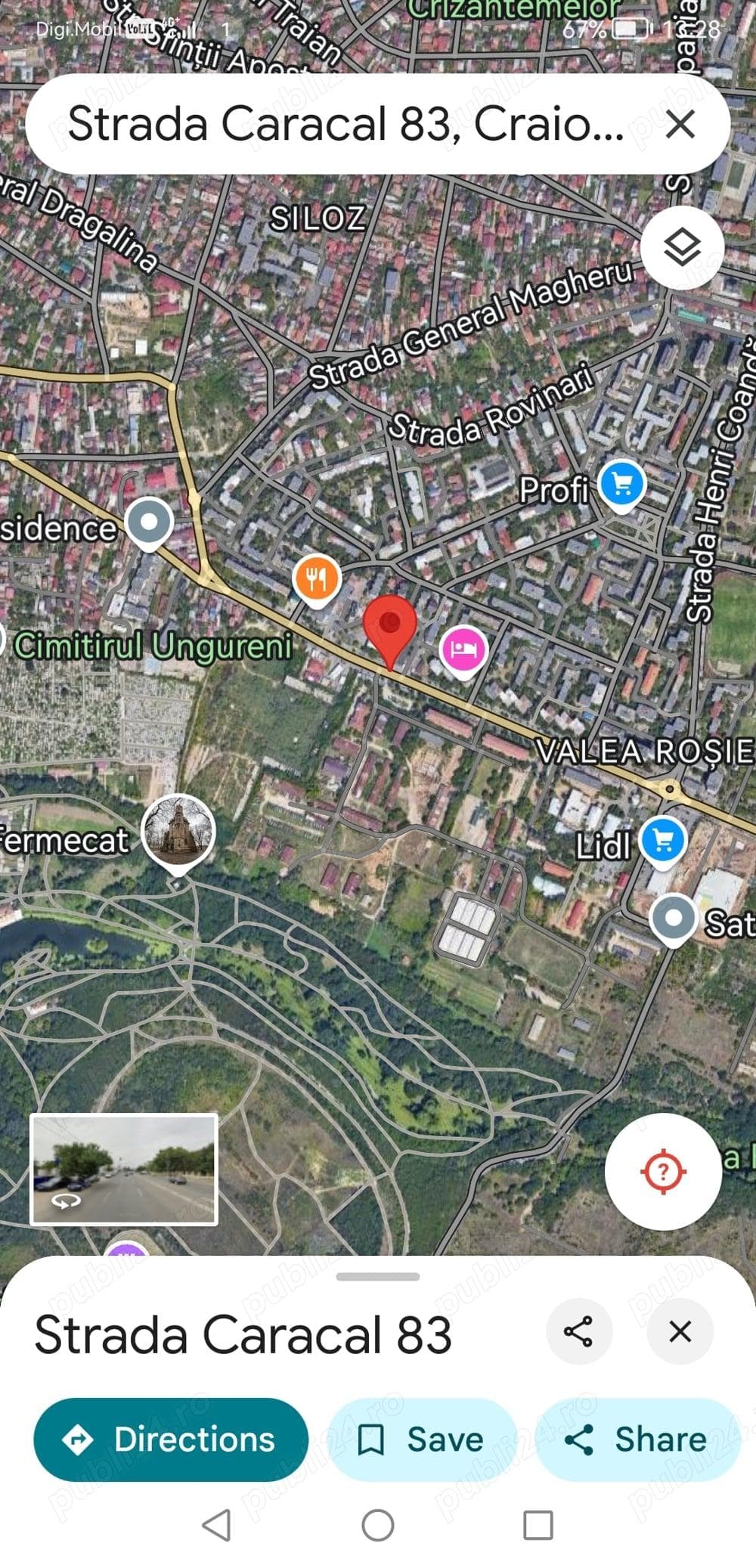756x1568 pixels.
Task: Clear the search with the X in search bar
Action: (x=679, y=126)
